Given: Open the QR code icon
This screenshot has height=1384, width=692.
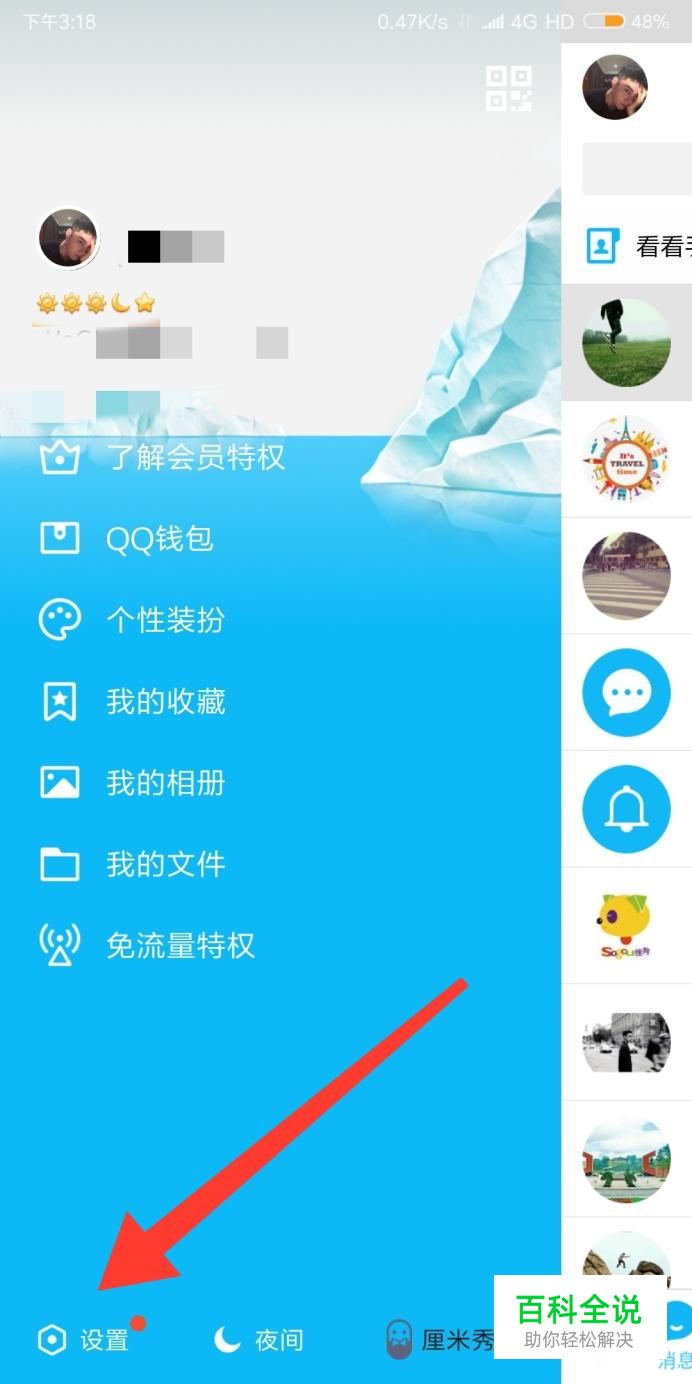Looking at the screenshot, I should tap(508, 88).
